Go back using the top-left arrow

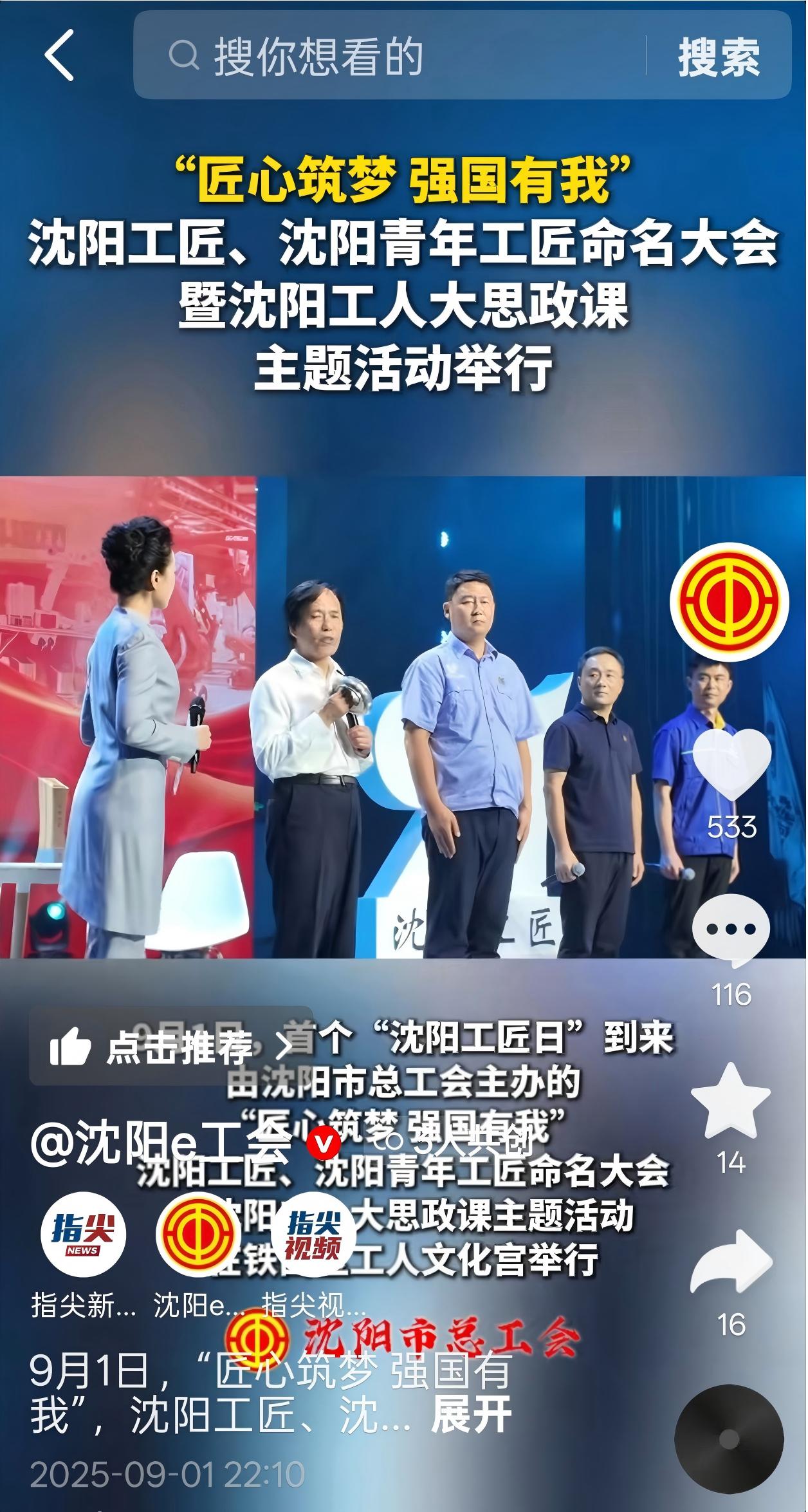tap(59, 55)
